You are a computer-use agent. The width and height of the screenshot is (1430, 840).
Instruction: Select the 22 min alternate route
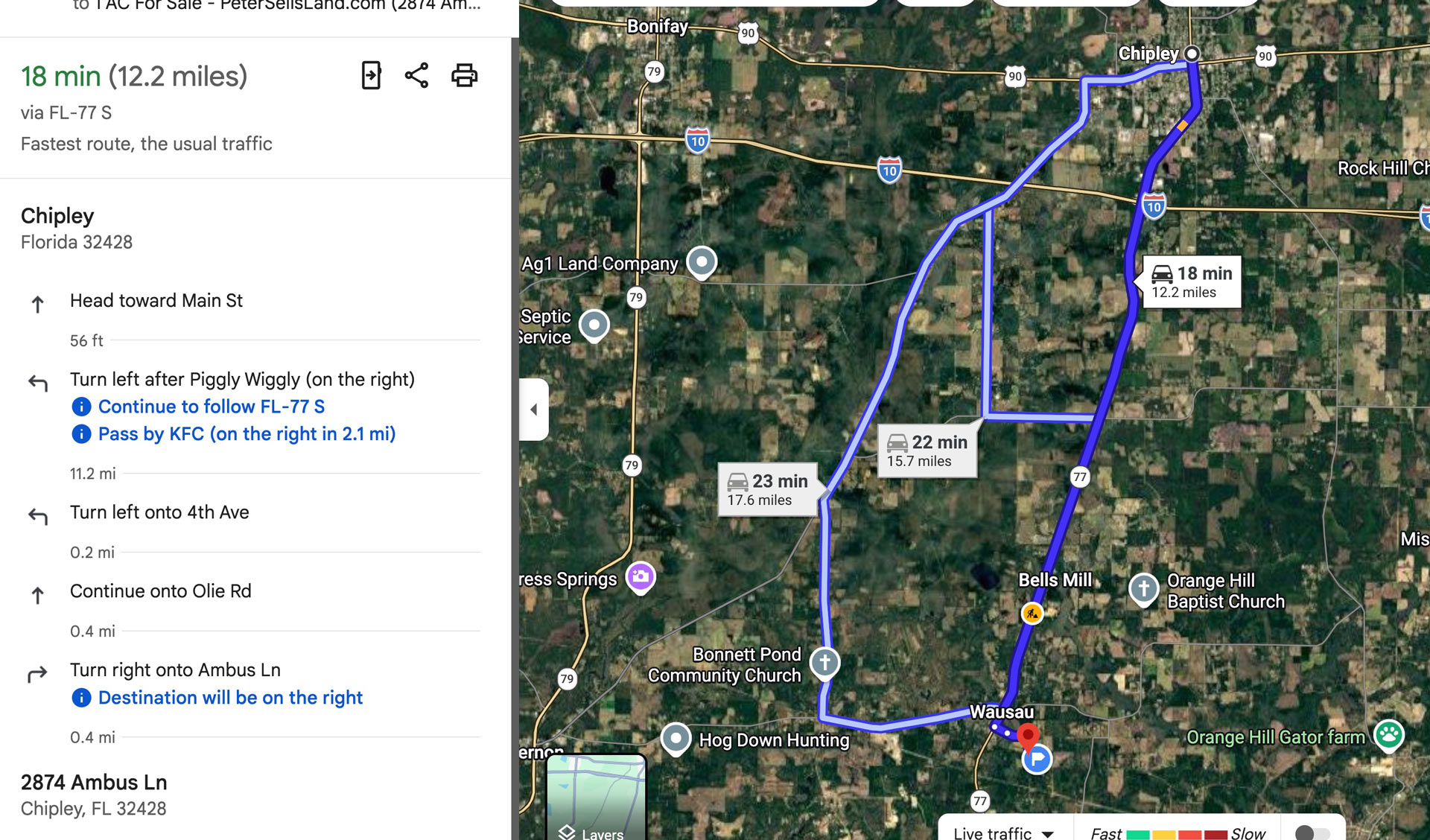927,451
